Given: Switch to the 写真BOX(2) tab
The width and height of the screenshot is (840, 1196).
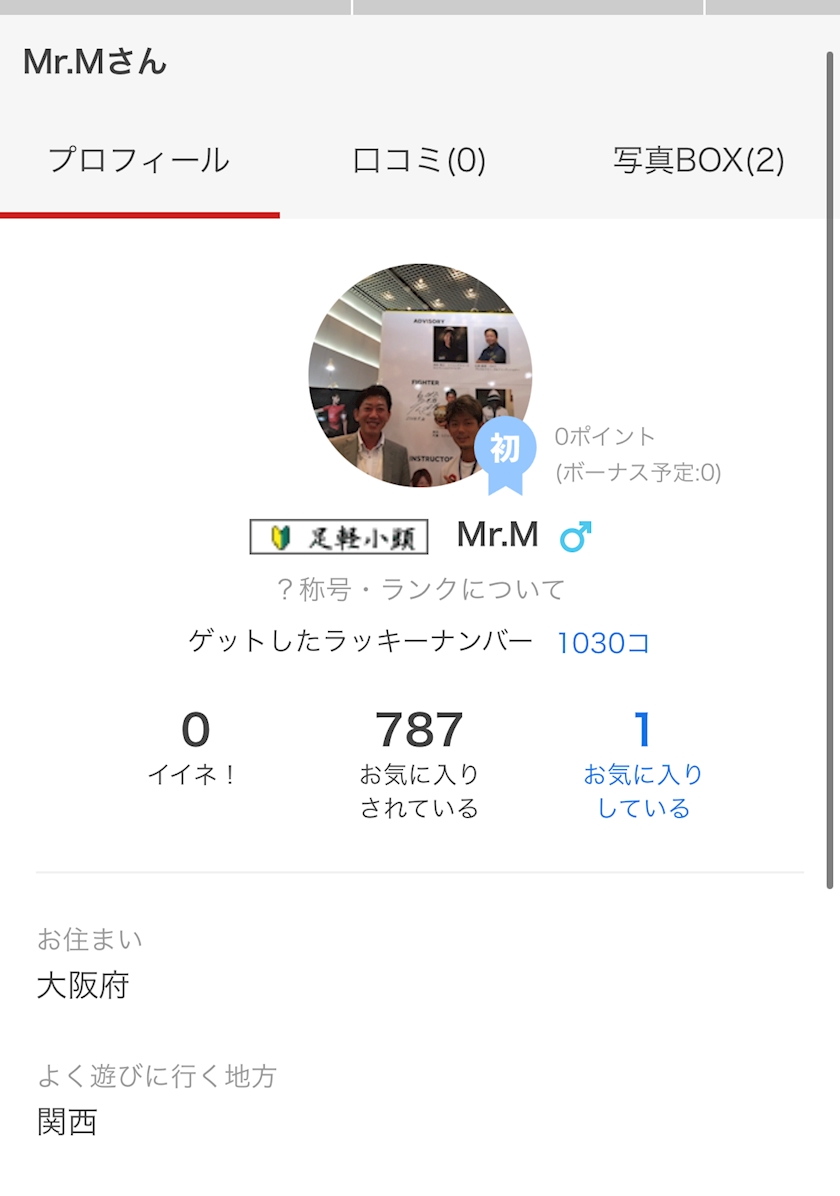Looking at the screenshot, I should click(x=698, y=160).
